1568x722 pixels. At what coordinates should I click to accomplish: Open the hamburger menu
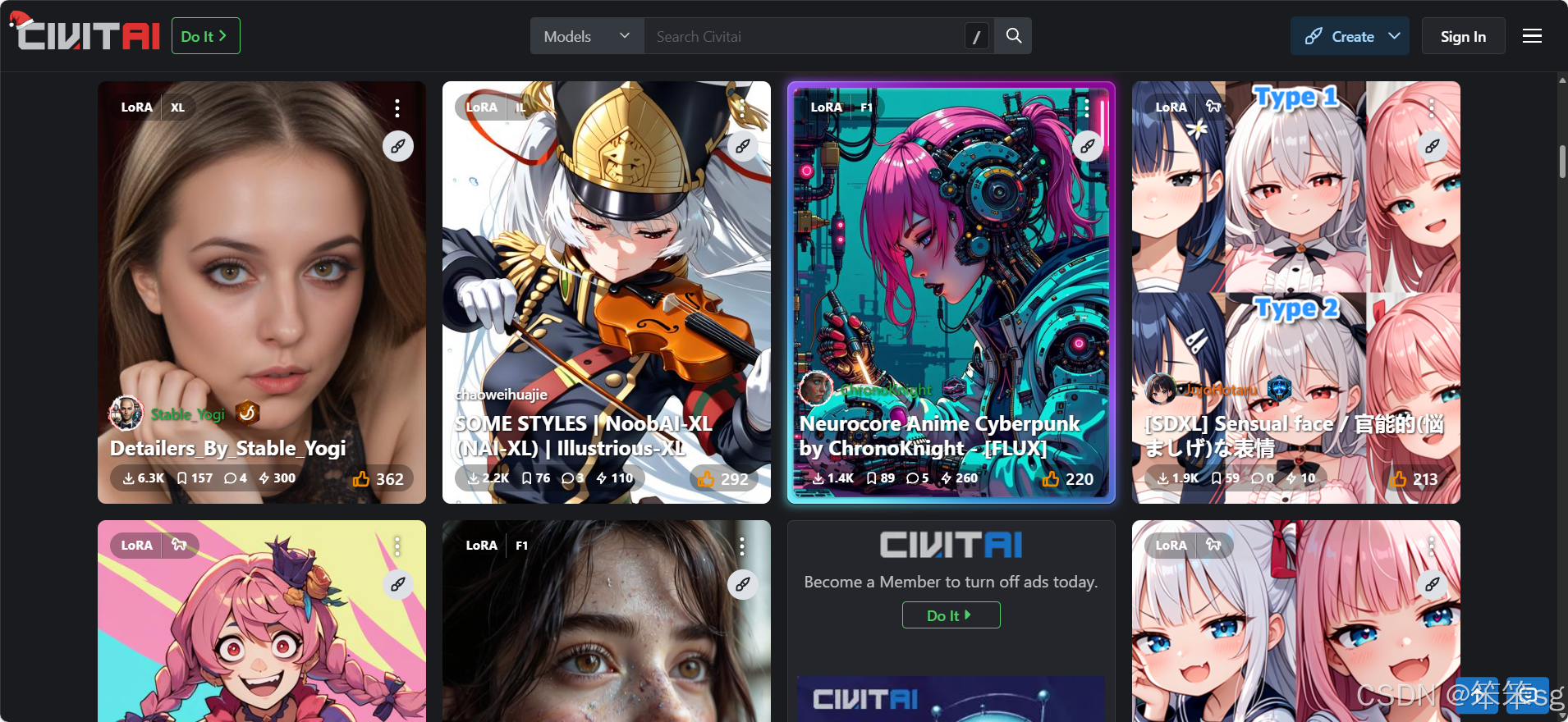click(1531, 36)
